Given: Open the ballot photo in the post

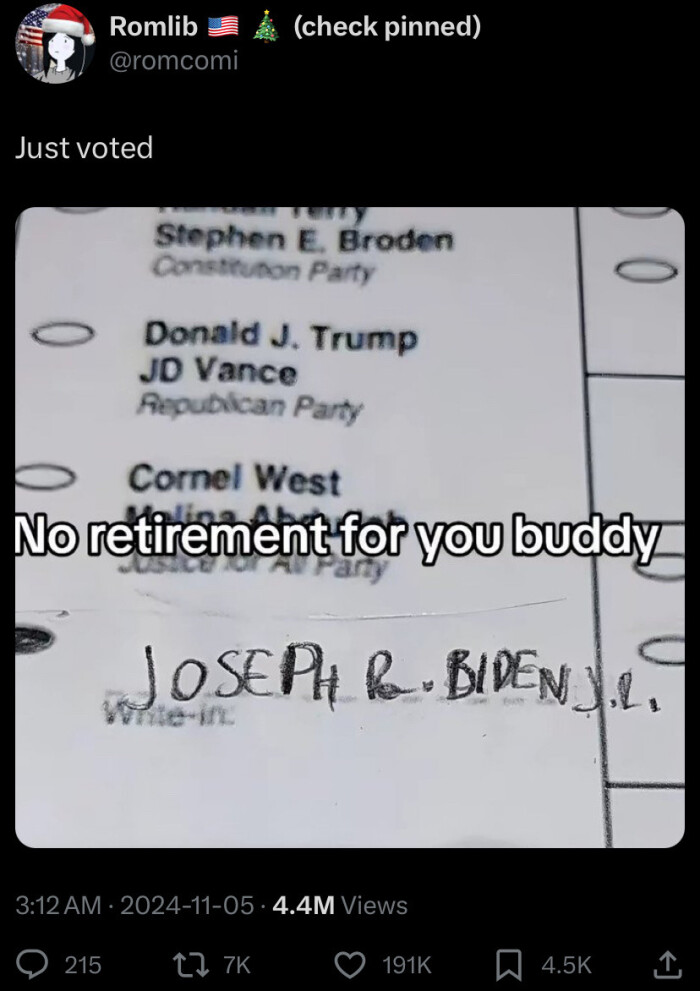Looking at the screenshot, I should 350,527.
